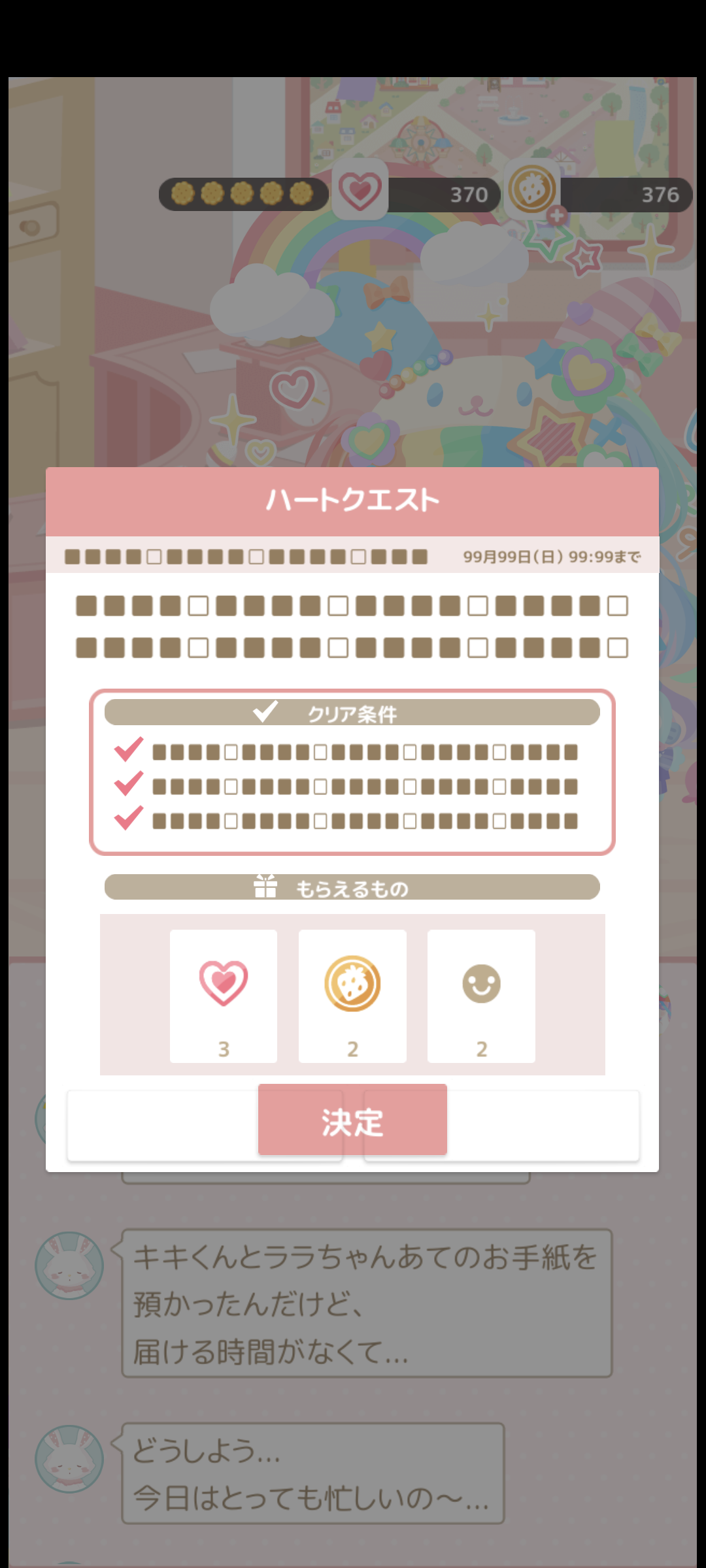Open the strawberry coin reward tile

352,996
